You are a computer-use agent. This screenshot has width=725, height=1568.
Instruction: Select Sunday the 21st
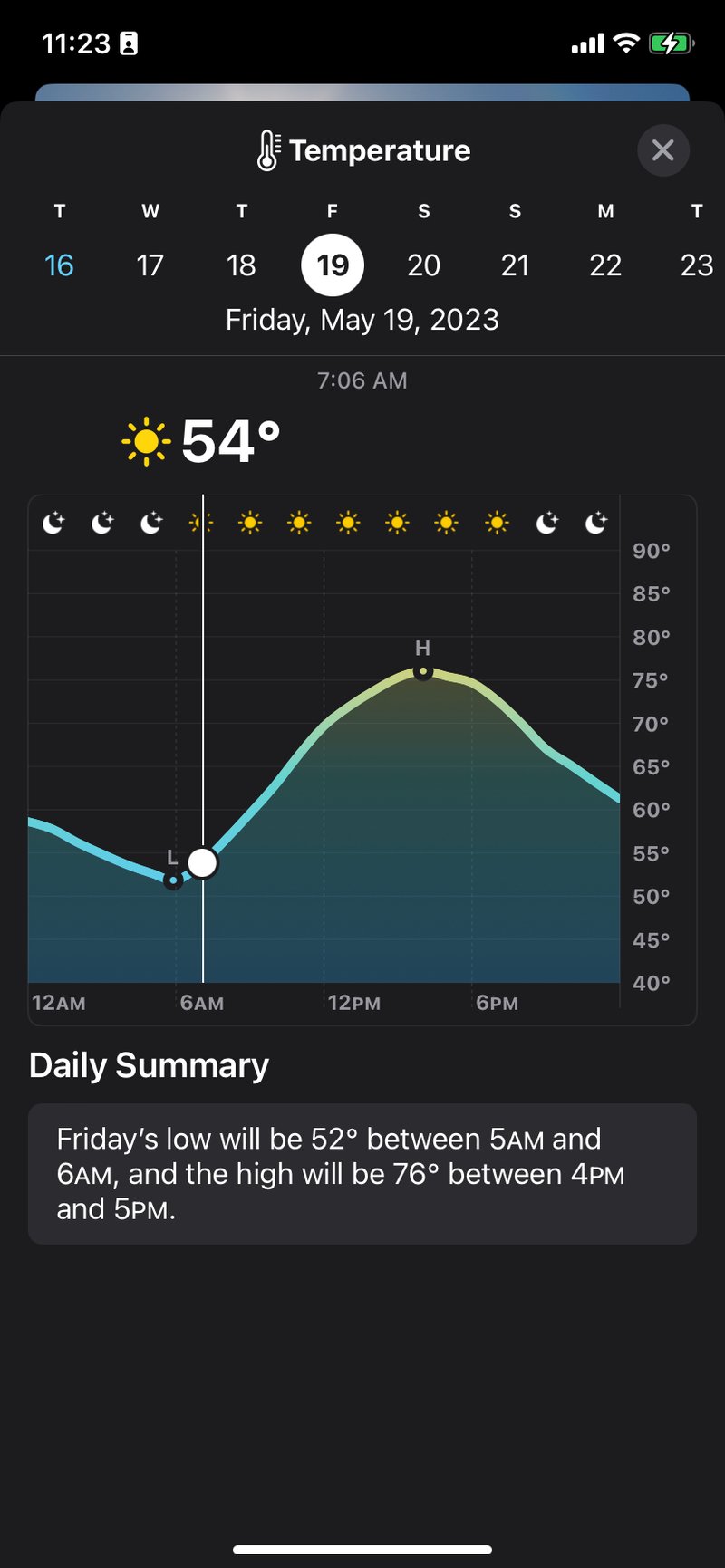515,265
